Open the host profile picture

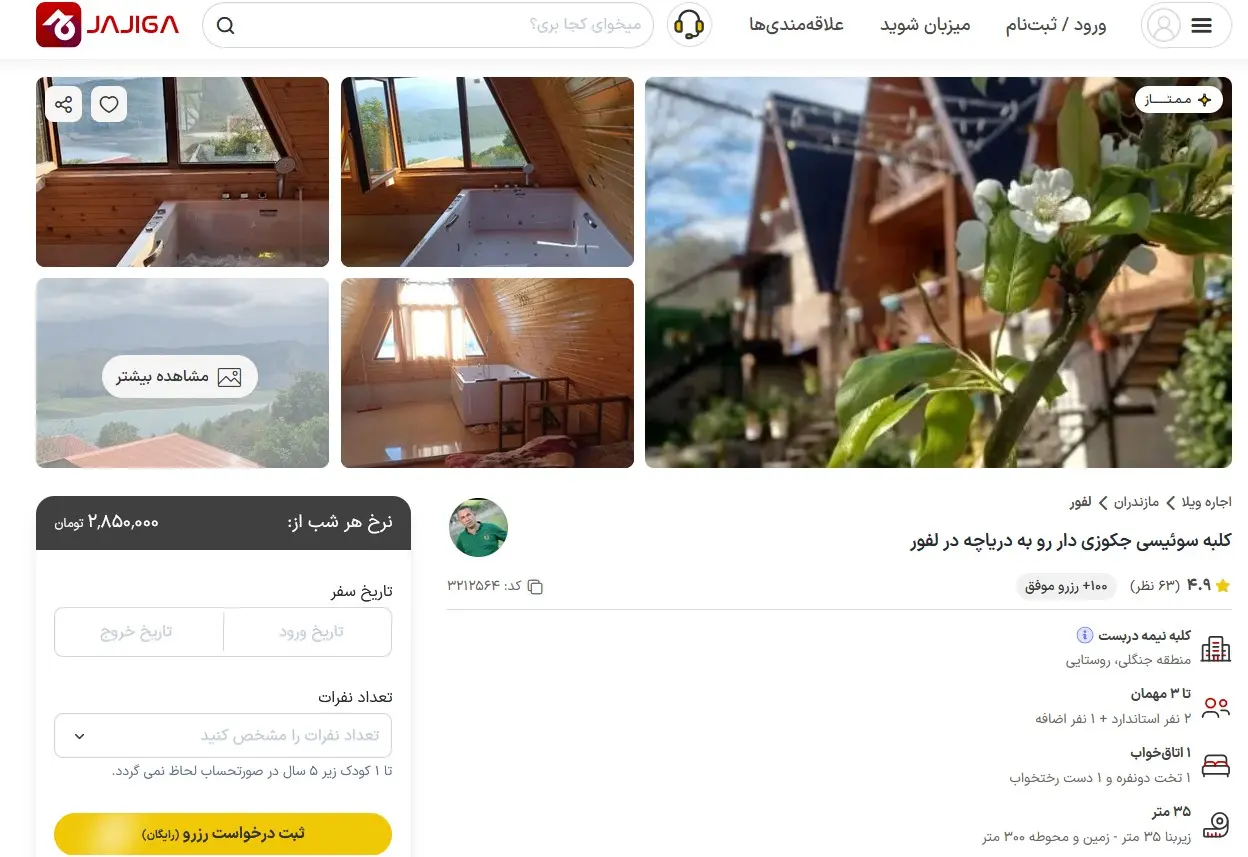[478, 528]
